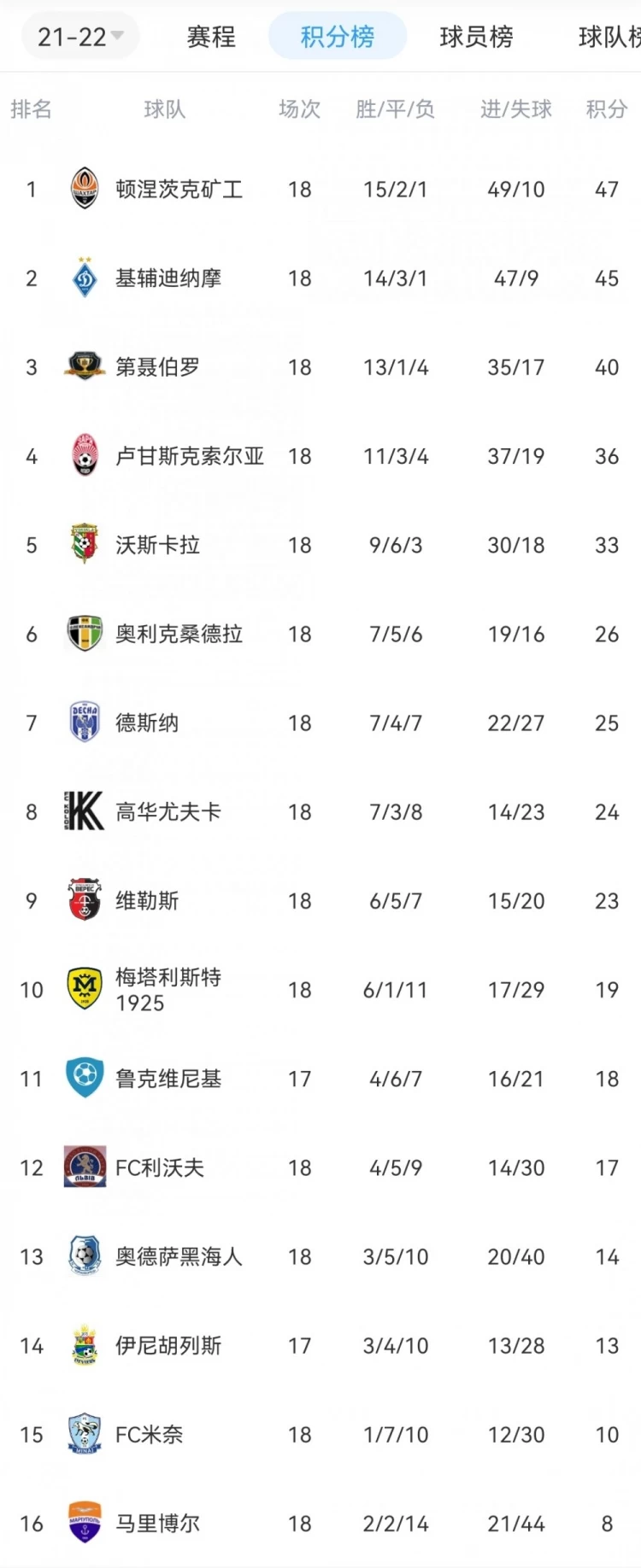View 鲁克维尼基 team details
The image size is (641, 1568).
[x=168, y=1079]
